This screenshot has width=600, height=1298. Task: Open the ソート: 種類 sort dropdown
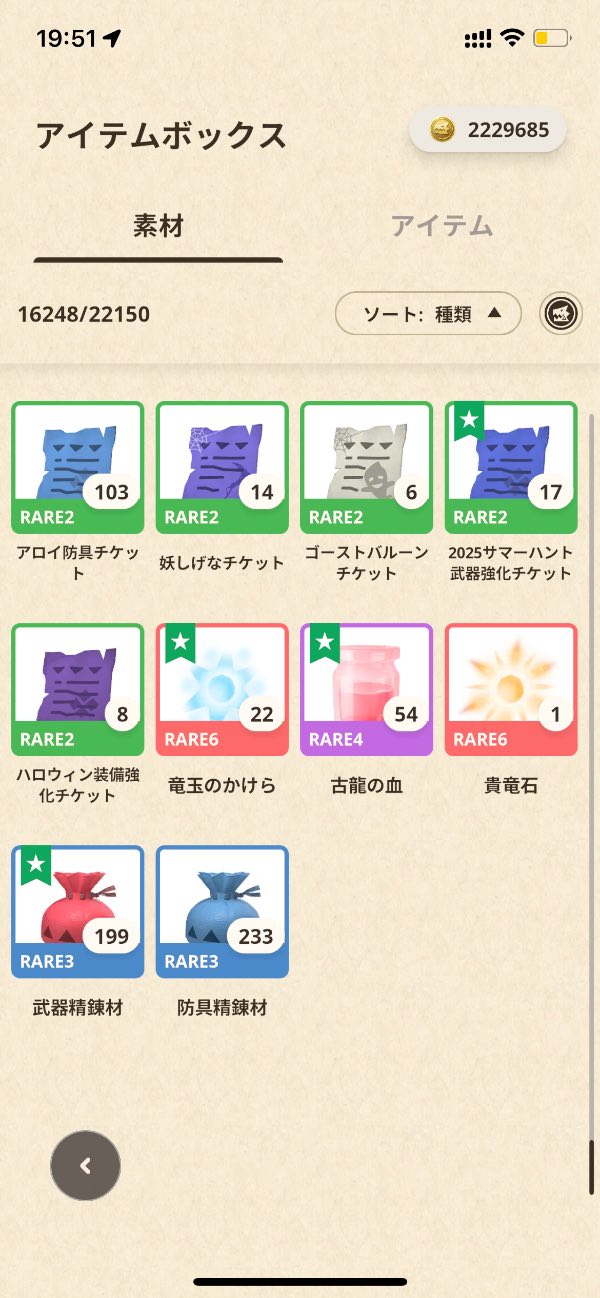click(x=428, y=314)
